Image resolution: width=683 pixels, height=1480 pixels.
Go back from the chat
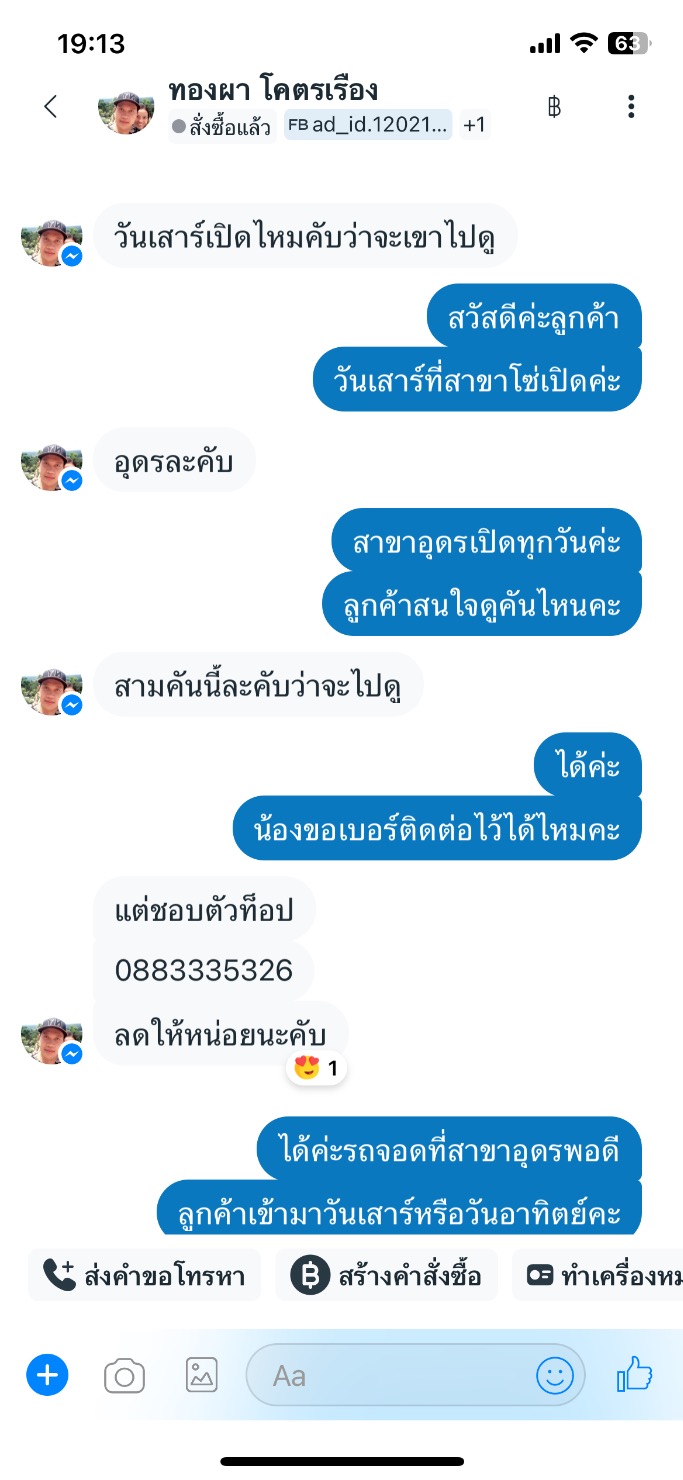(51, 107)
